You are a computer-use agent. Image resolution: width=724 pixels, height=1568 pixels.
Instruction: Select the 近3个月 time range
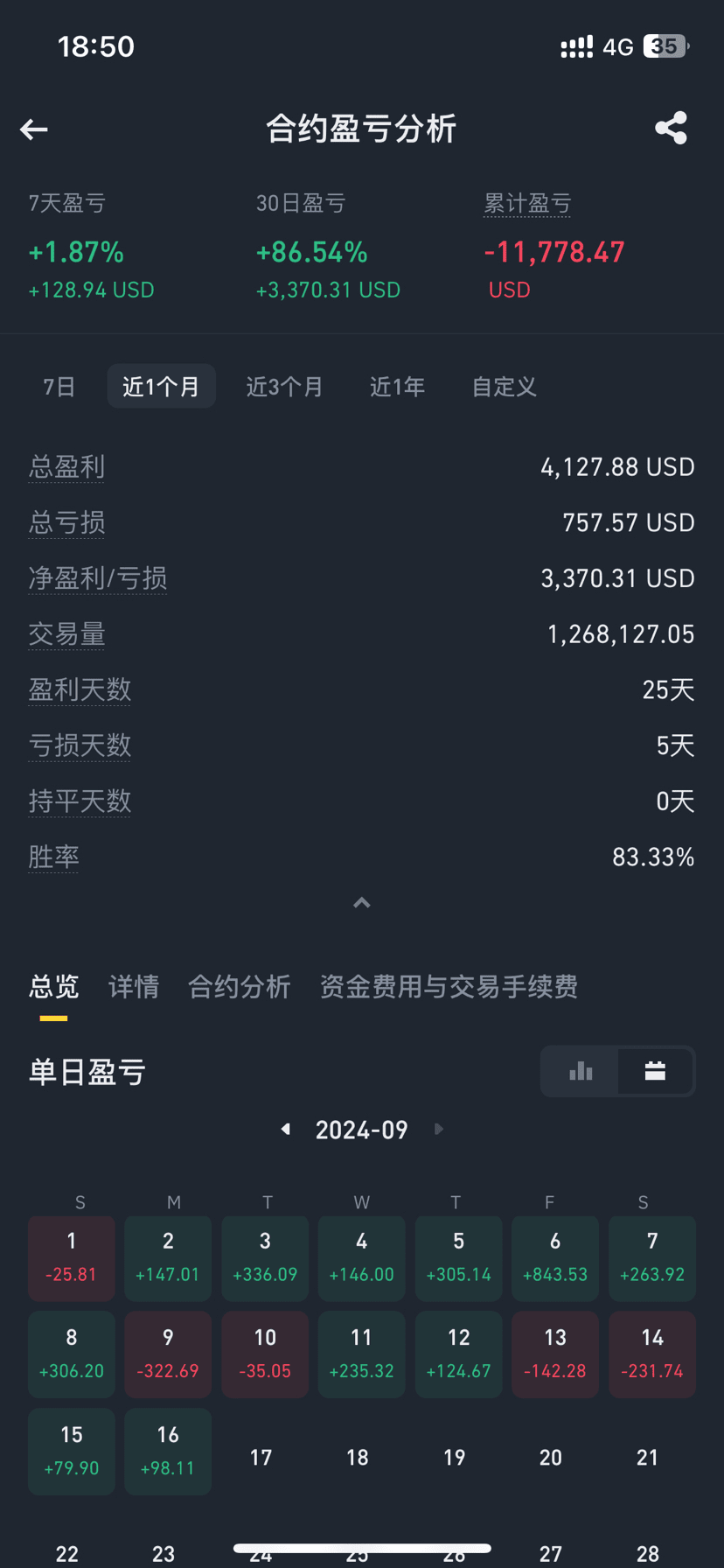tap(284, 386)
